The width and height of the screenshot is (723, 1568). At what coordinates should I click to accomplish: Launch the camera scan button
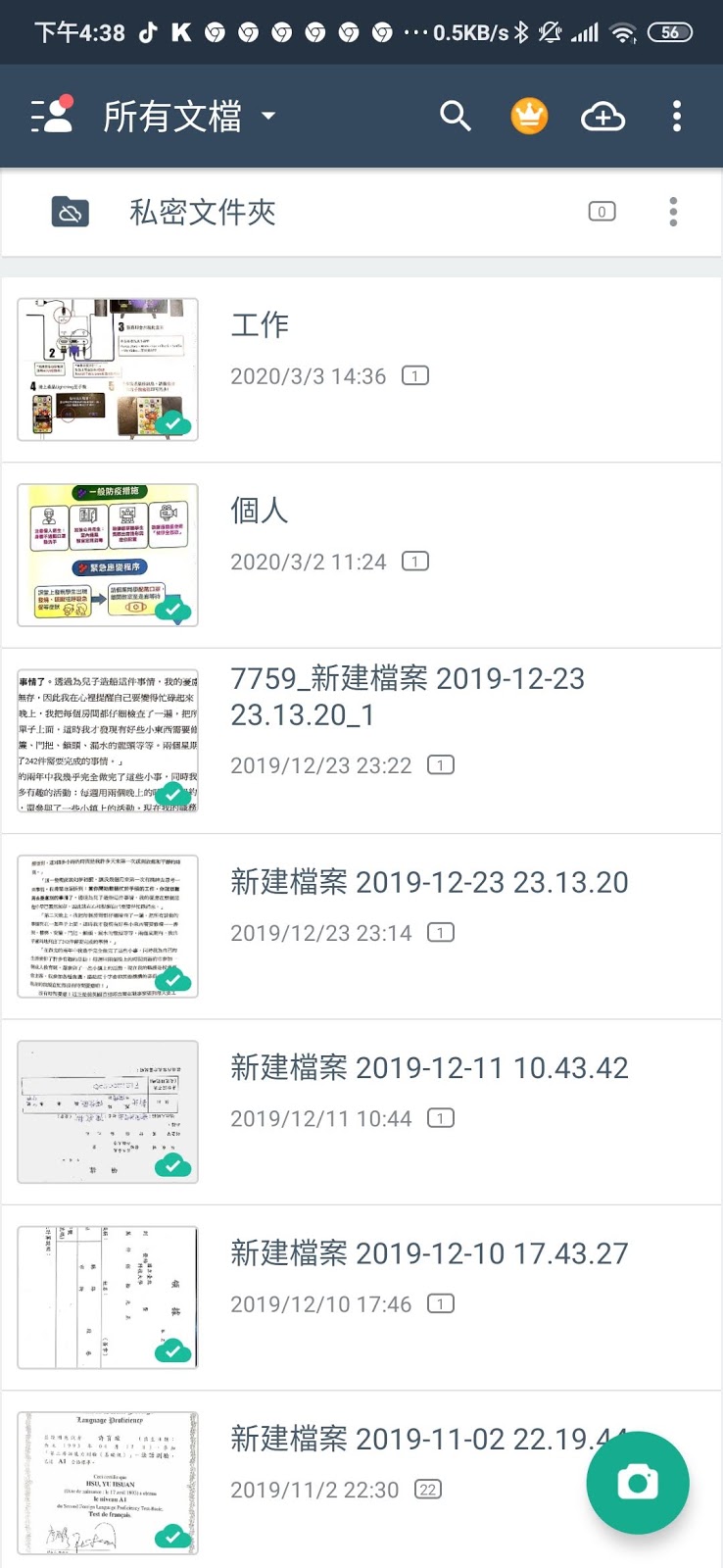point(638,1482)
